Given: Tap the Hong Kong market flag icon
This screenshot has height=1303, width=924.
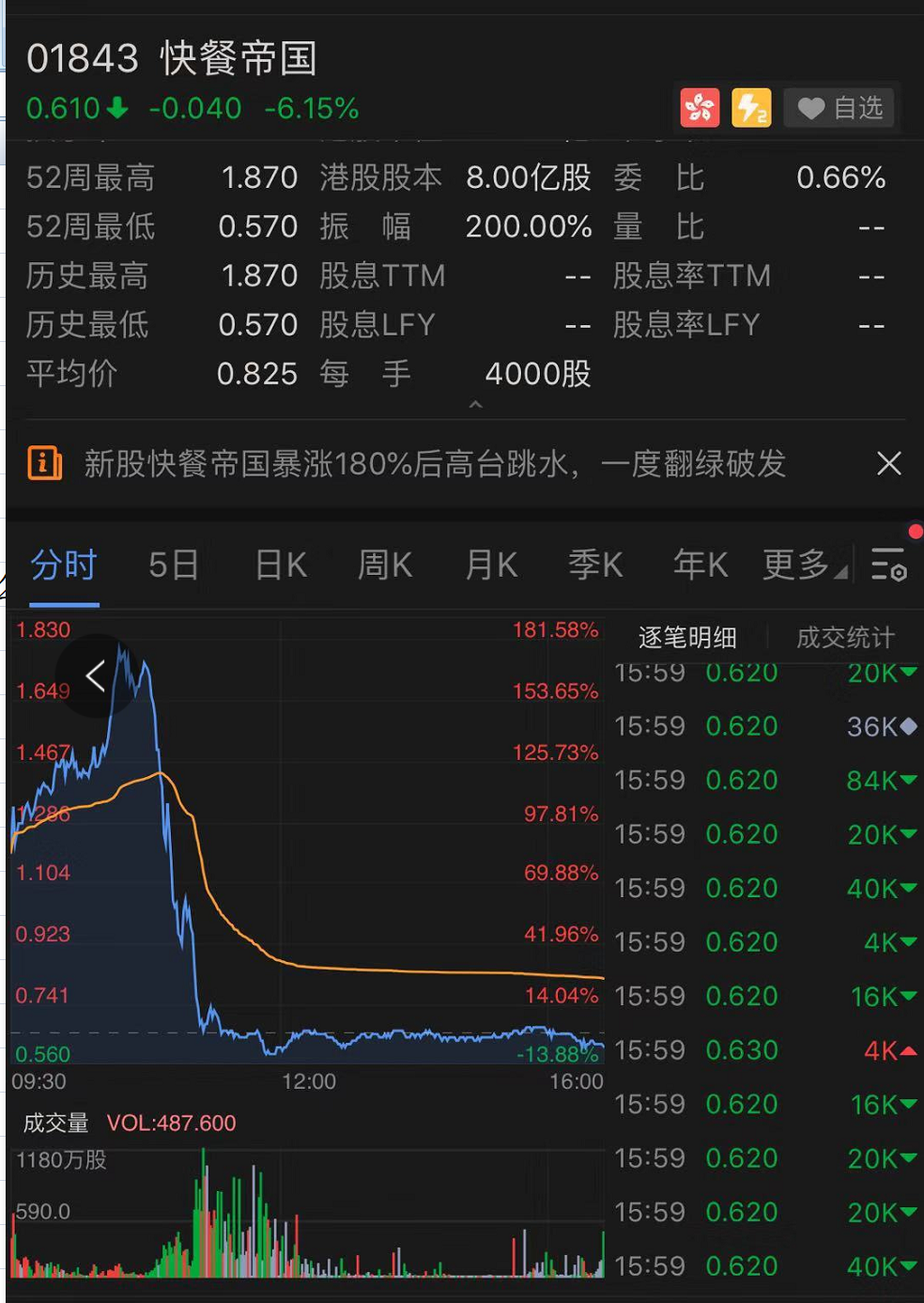Looking at the screenshot, I should click(x=700, y=108).
